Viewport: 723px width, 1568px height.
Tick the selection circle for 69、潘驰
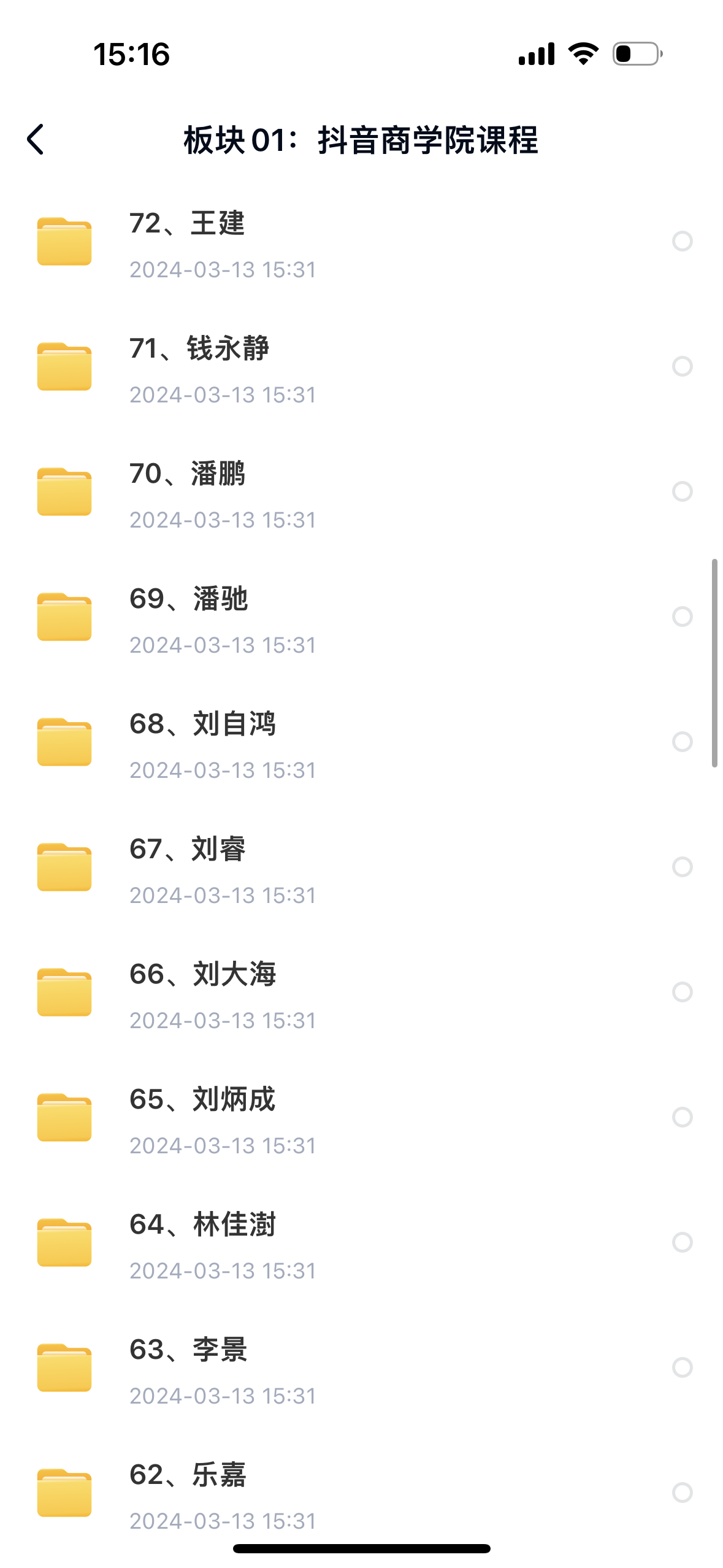(x=682, y=617)
